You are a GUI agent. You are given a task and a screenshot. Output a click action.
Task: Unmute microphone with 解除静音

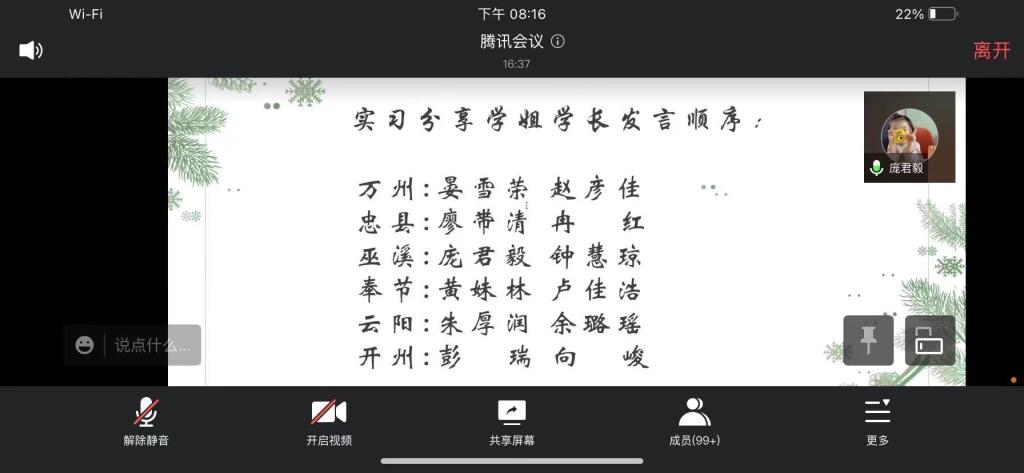click(146, 421)
